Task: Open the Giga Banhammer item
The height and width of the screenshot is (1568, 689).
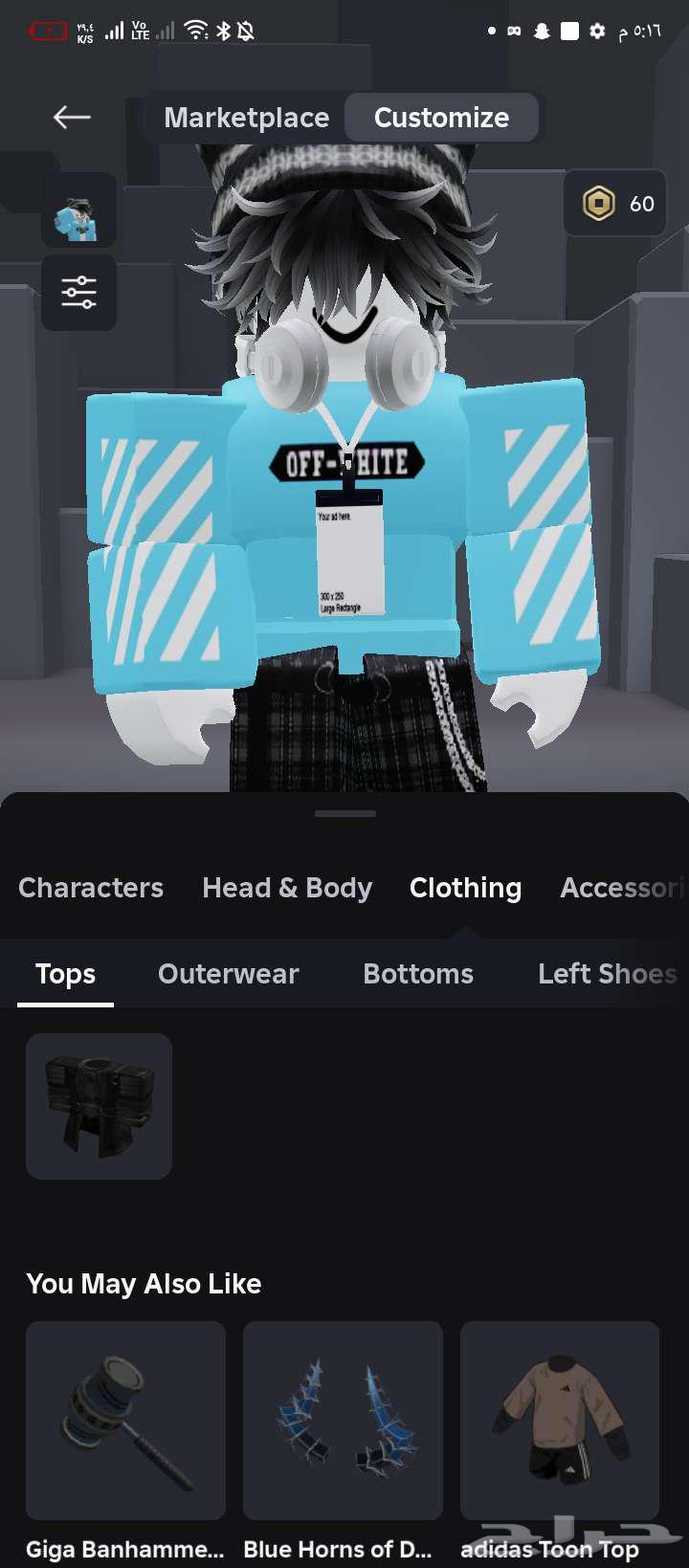Action: [x=125, y=1422]
